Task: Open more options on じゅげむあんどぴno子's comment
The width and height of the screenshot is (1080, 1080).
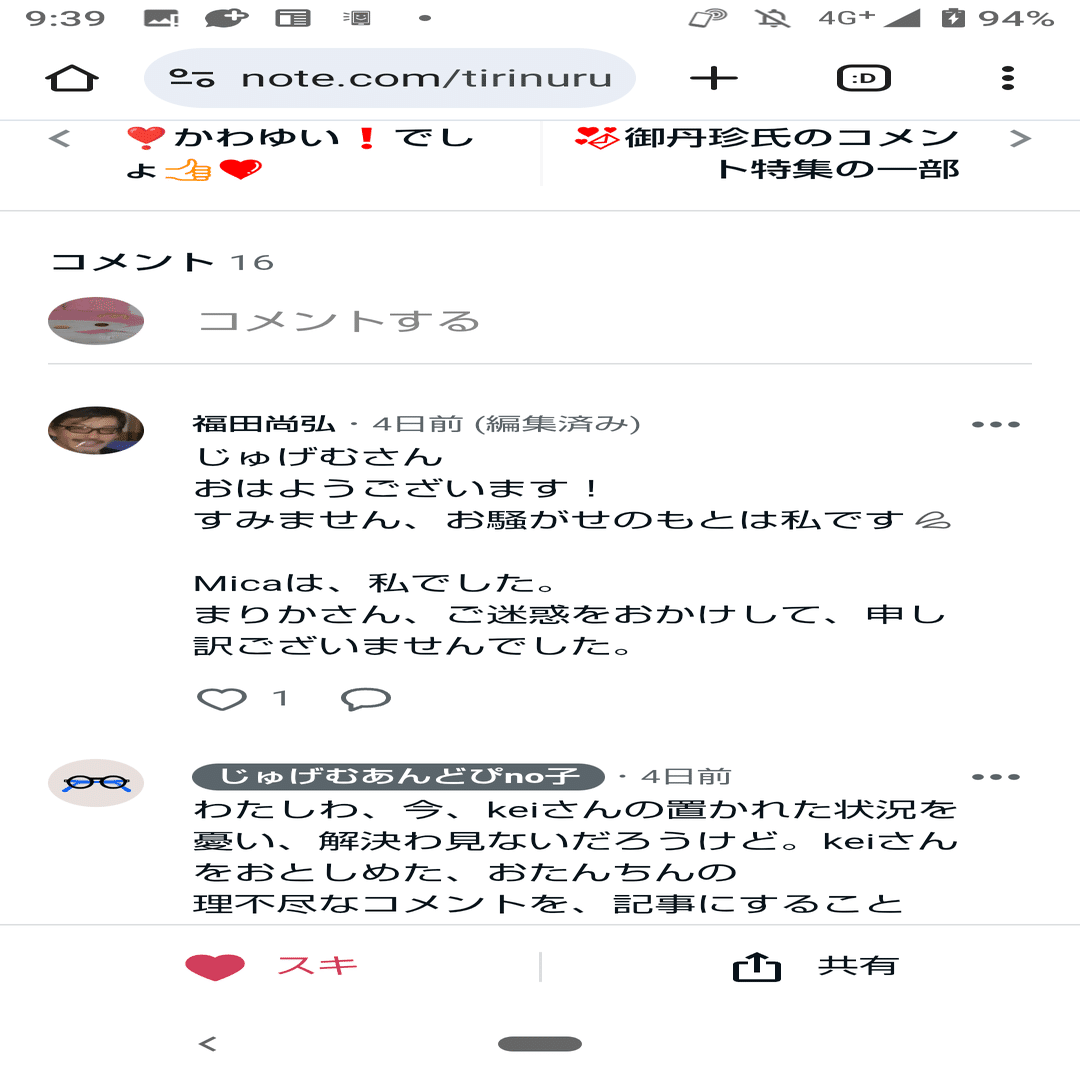Action: coord(996,777)
